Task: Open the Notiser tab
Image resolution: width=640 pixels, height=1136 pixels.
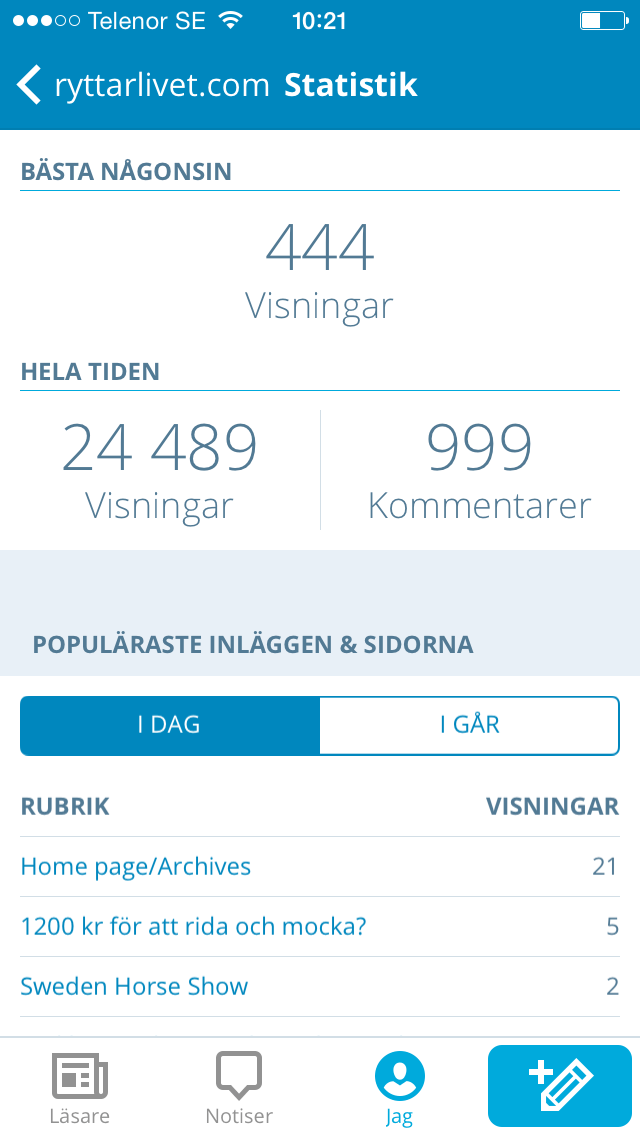Action: [239, 1087]
